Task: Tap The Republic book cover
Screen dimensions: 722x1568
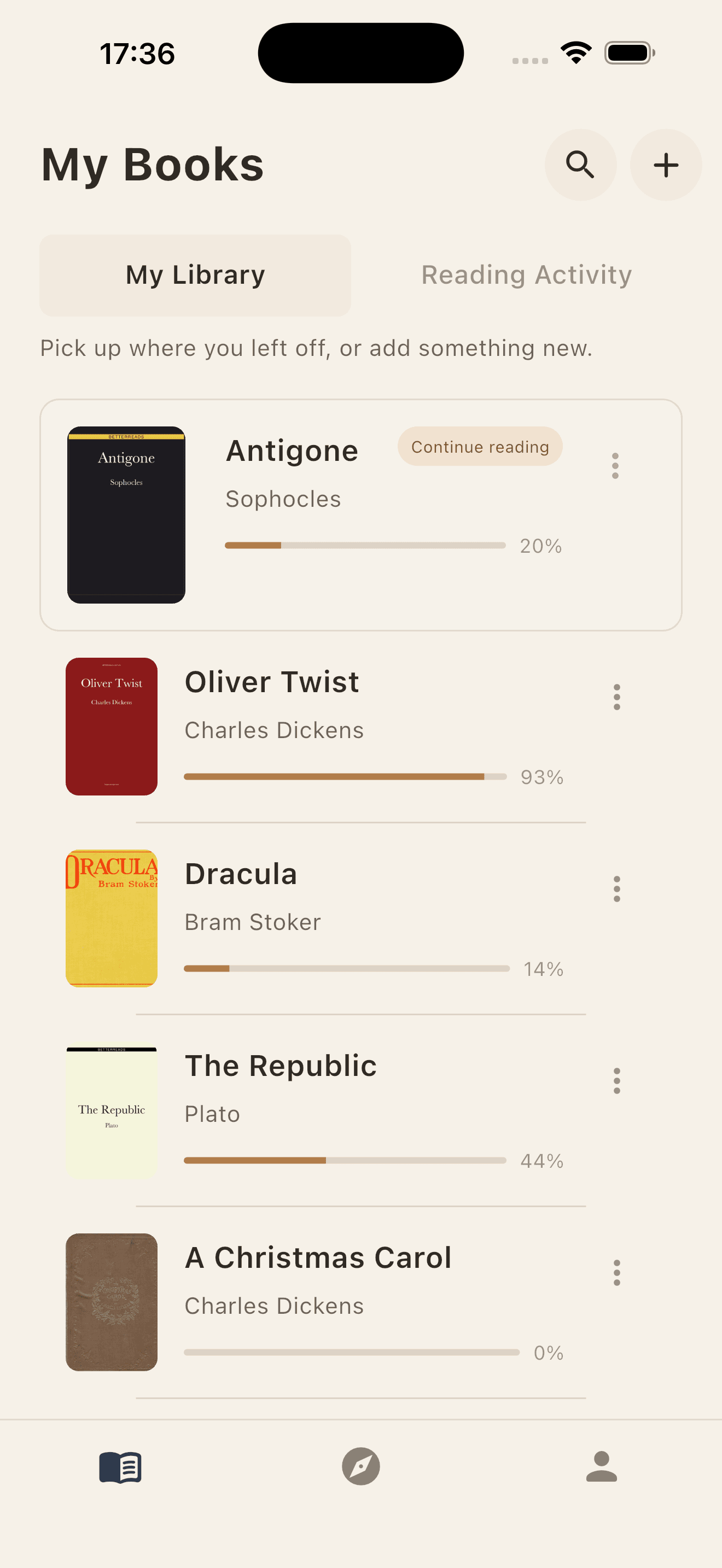Action: pos(112,1110)
